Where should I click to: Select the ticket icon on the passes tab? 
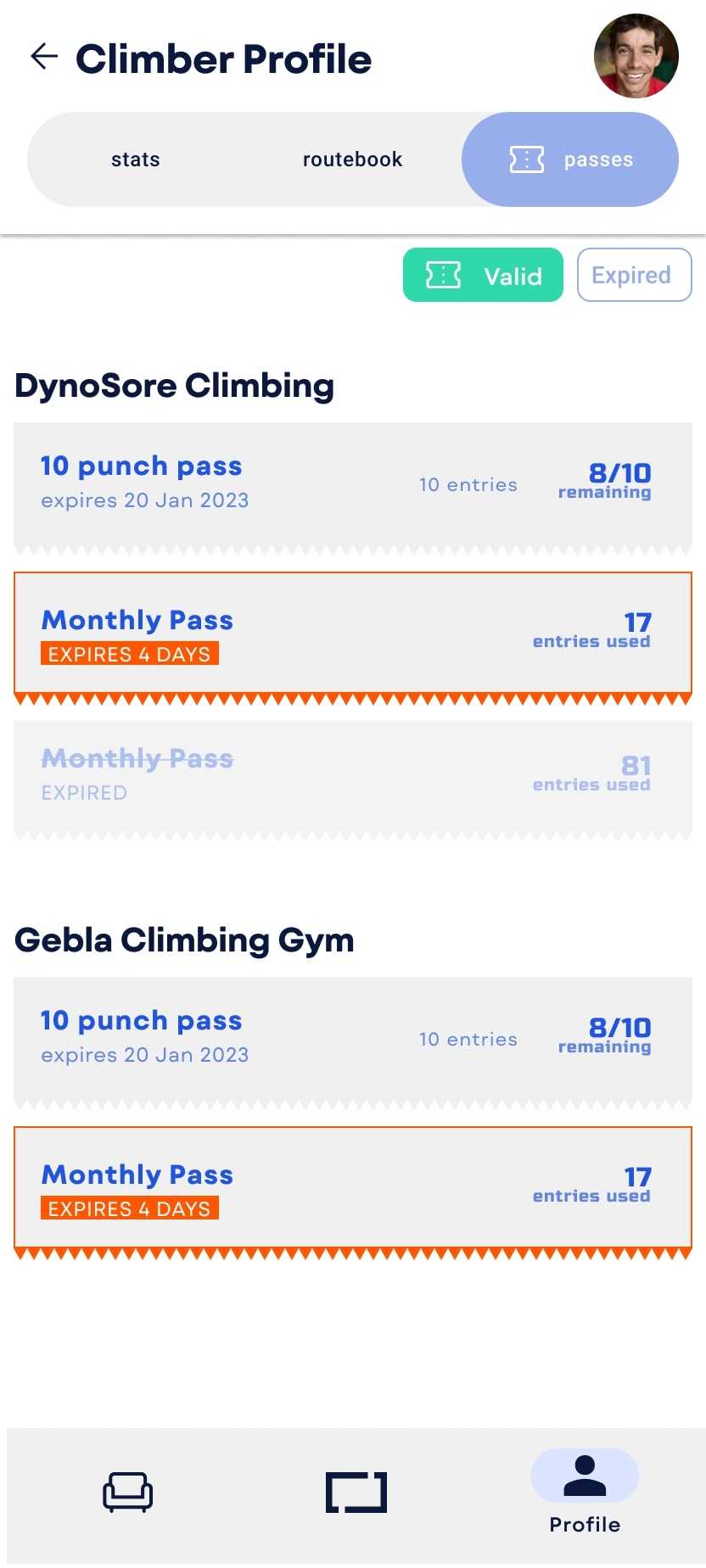[526, 159]
